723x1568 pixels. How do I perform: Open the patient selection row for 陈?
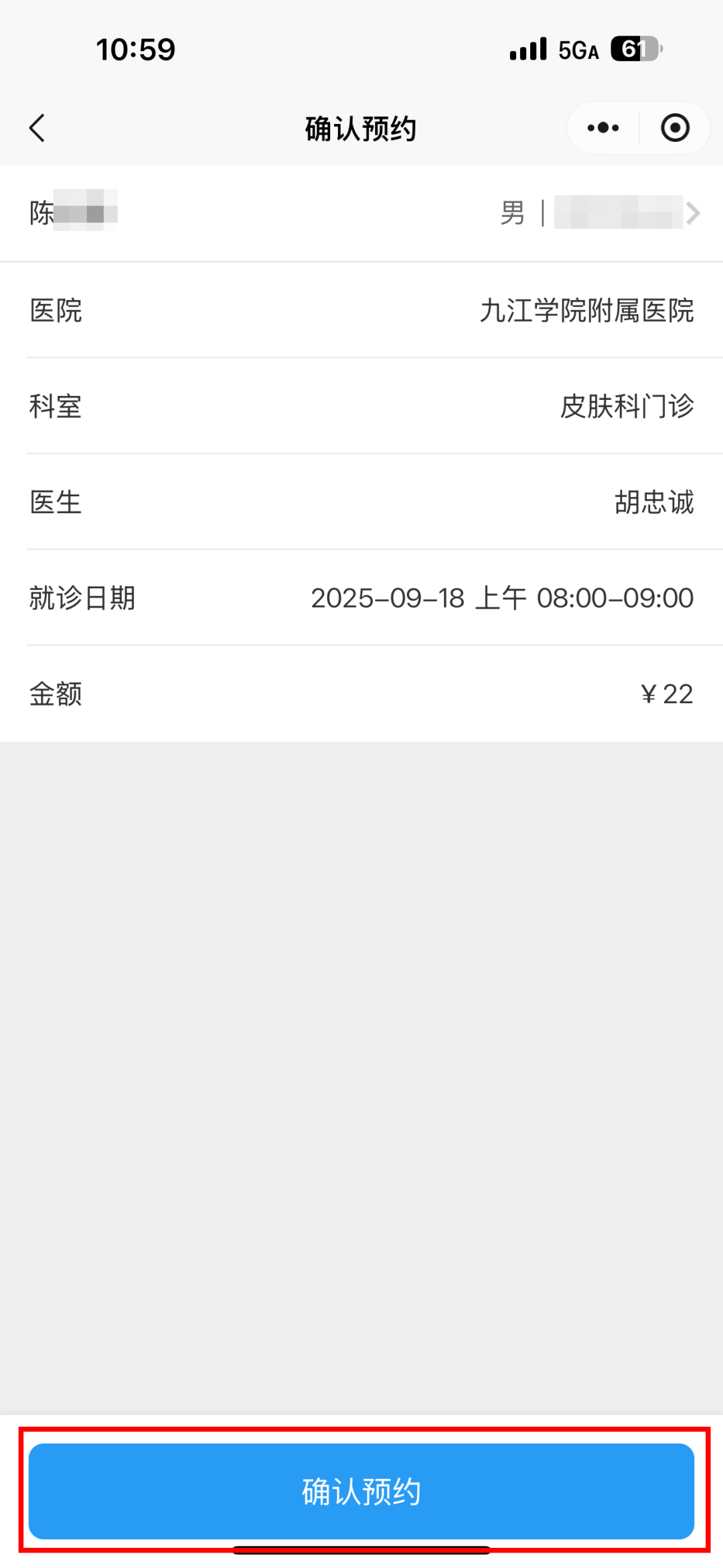(x=361, y=213)
